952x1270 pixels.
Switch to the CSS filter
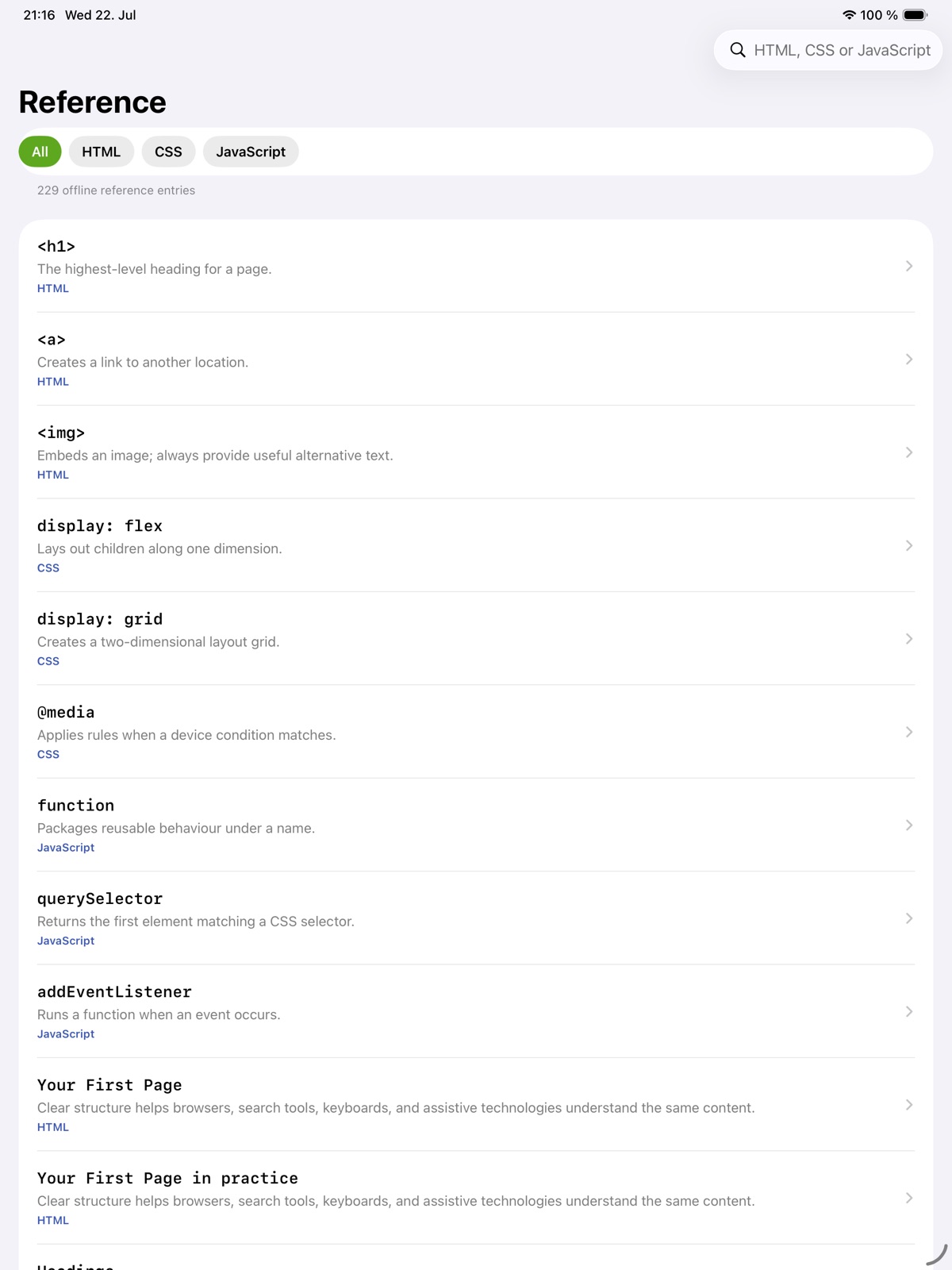click(x=168, y=152)
